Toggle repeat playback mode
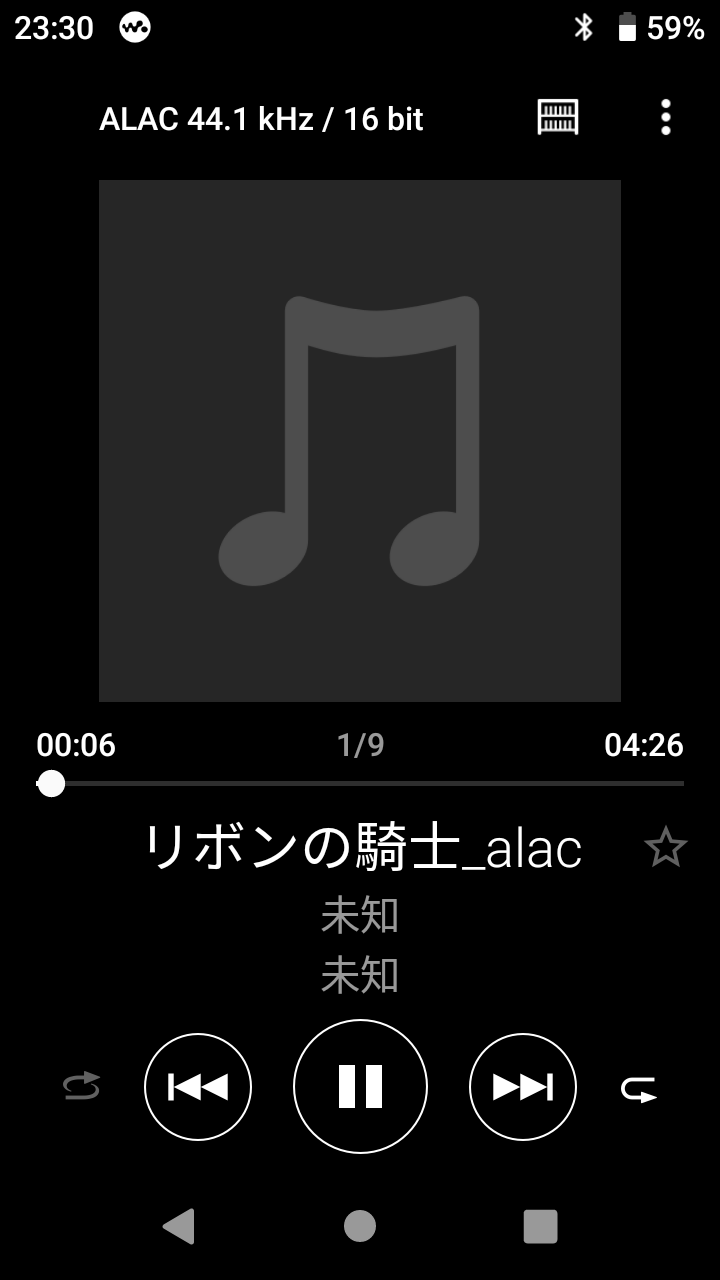This screenshot has height=1280, width=720. tap(638, 1088)
